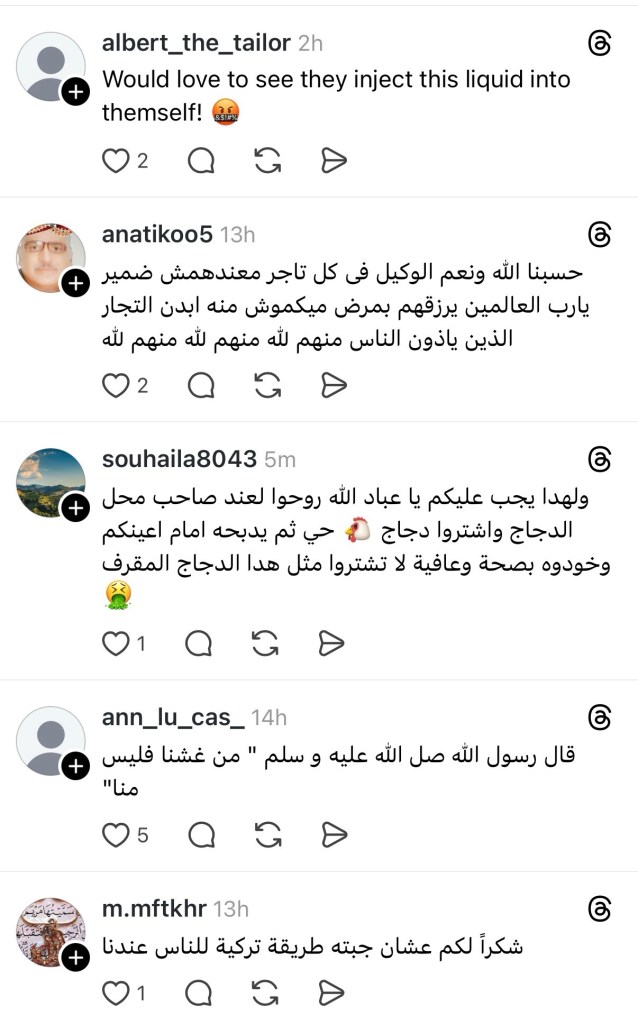This screenshot has height=1024, width=638.
Task: Open m.mftkhr's profile username
Action: click(154, 909)
